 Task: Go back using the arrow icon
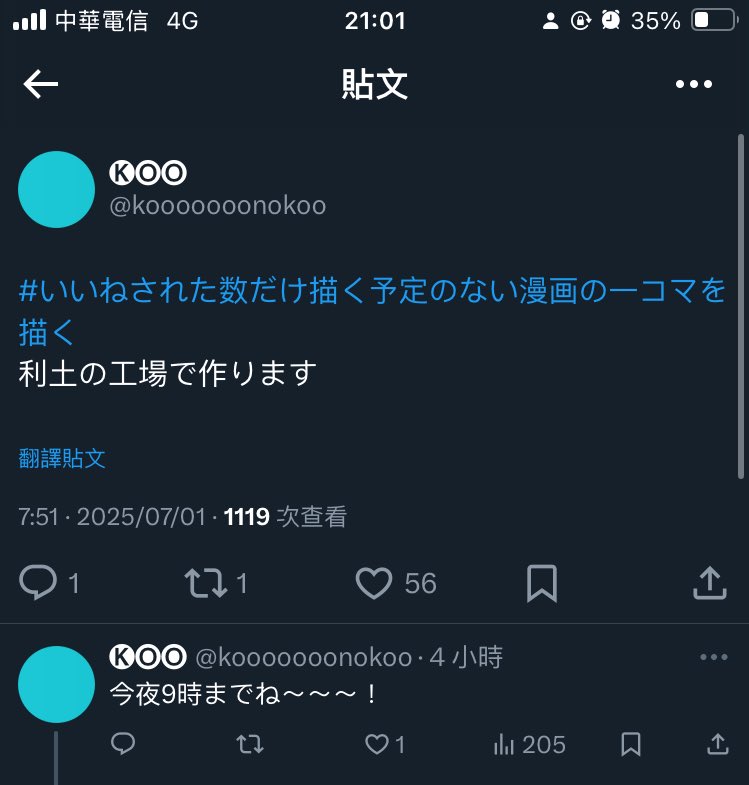(41, 85)
